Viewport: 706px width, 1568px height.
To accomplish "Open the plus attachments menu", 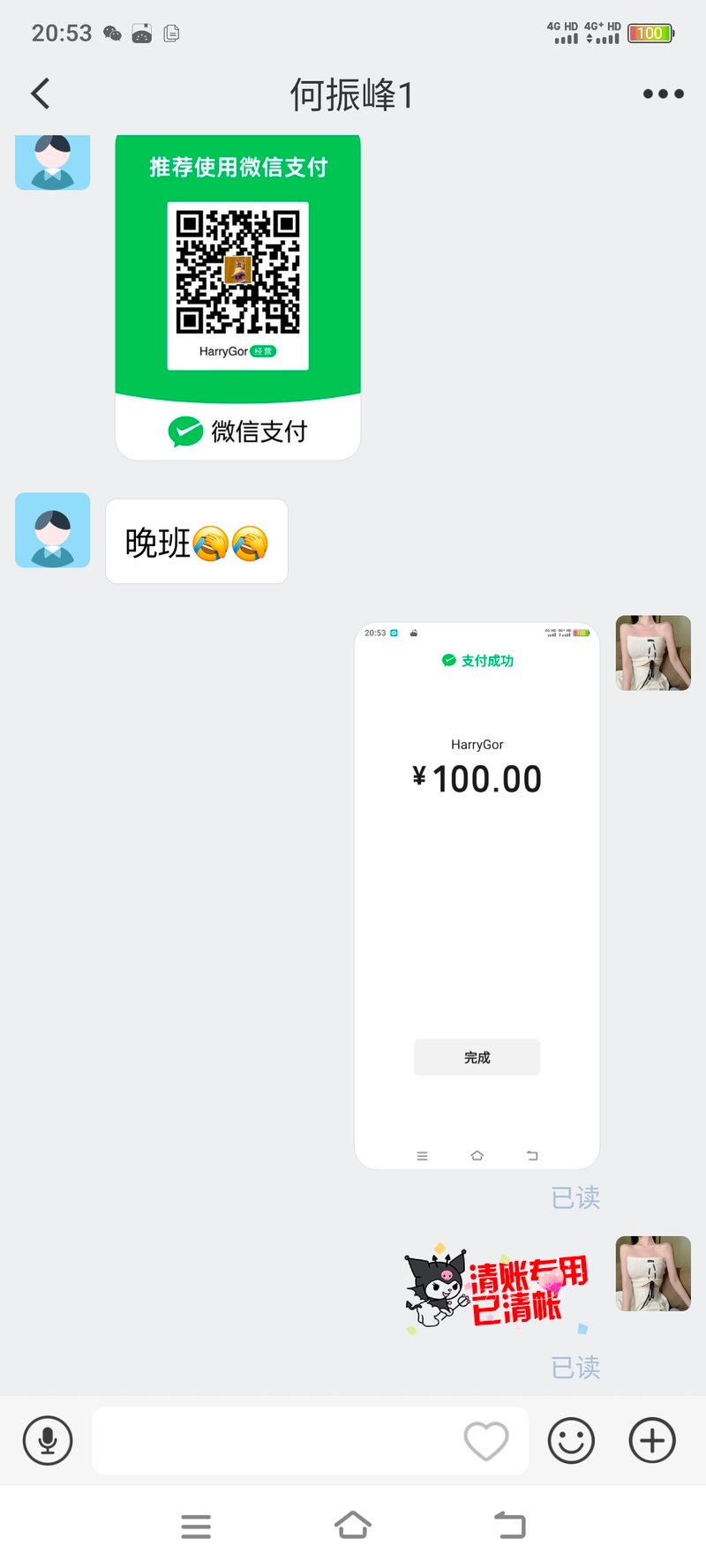I will tap(652, 1441).
